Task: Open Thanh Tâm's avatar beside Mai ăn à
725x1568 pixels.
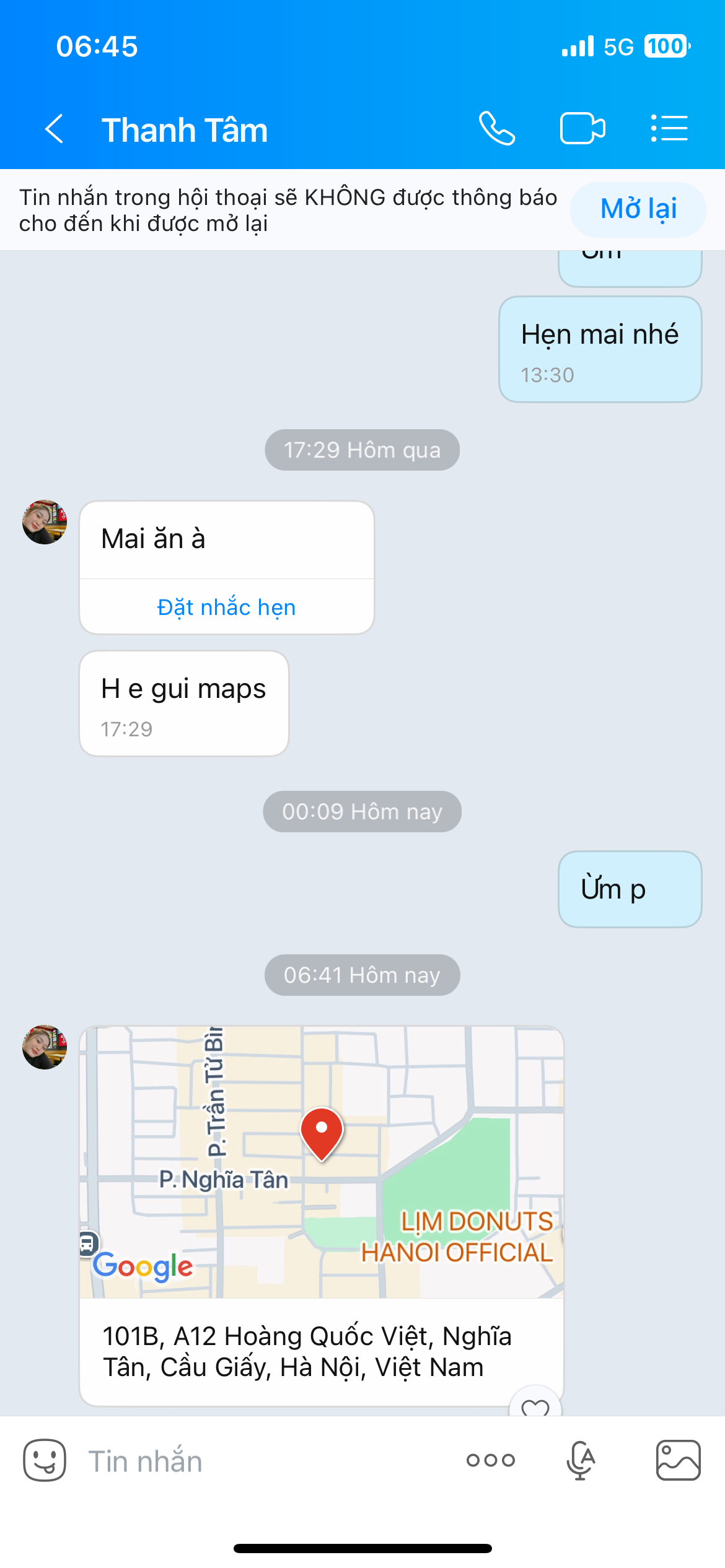Action: pyautogui.click(x=45, y=522)
